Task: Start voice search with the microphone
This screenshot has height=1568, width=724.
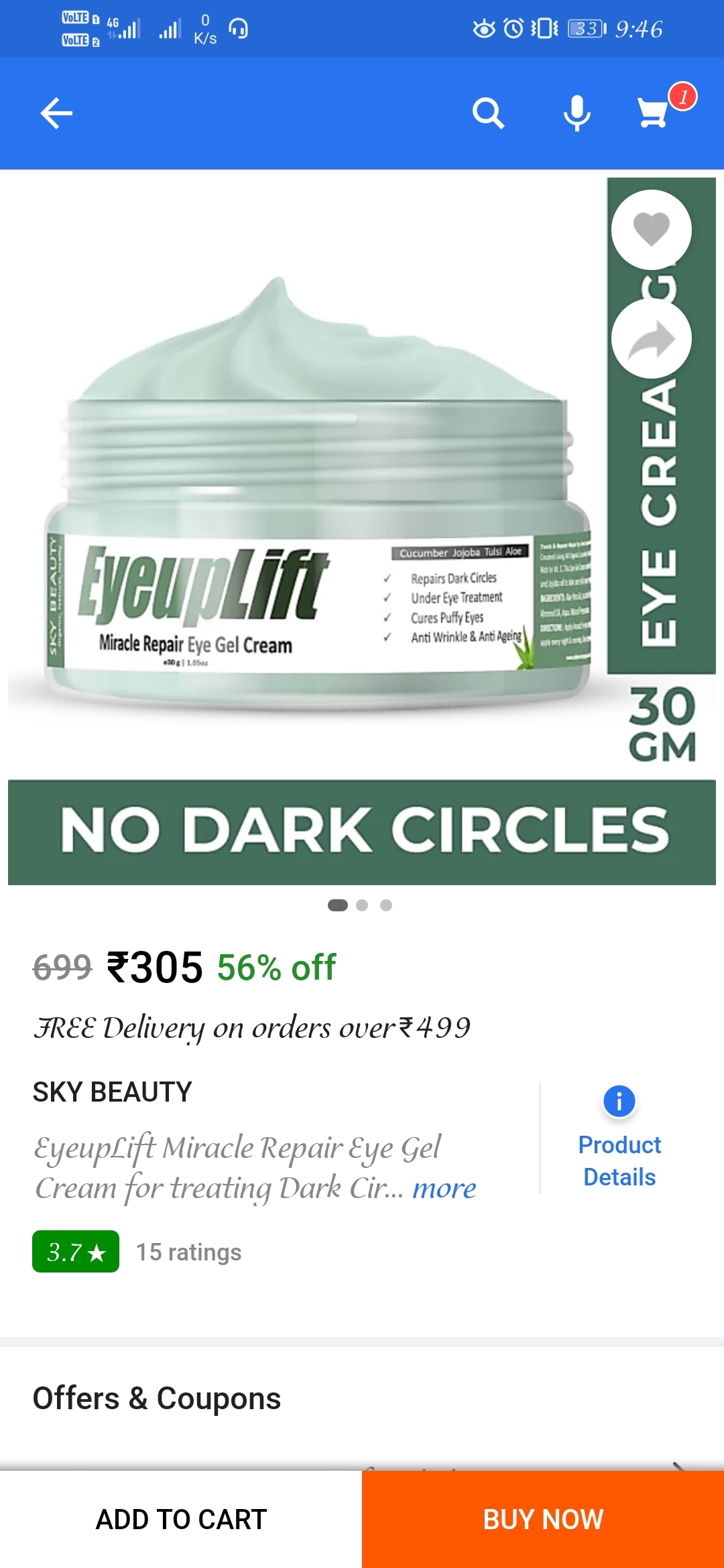Action: pos(577,113)
